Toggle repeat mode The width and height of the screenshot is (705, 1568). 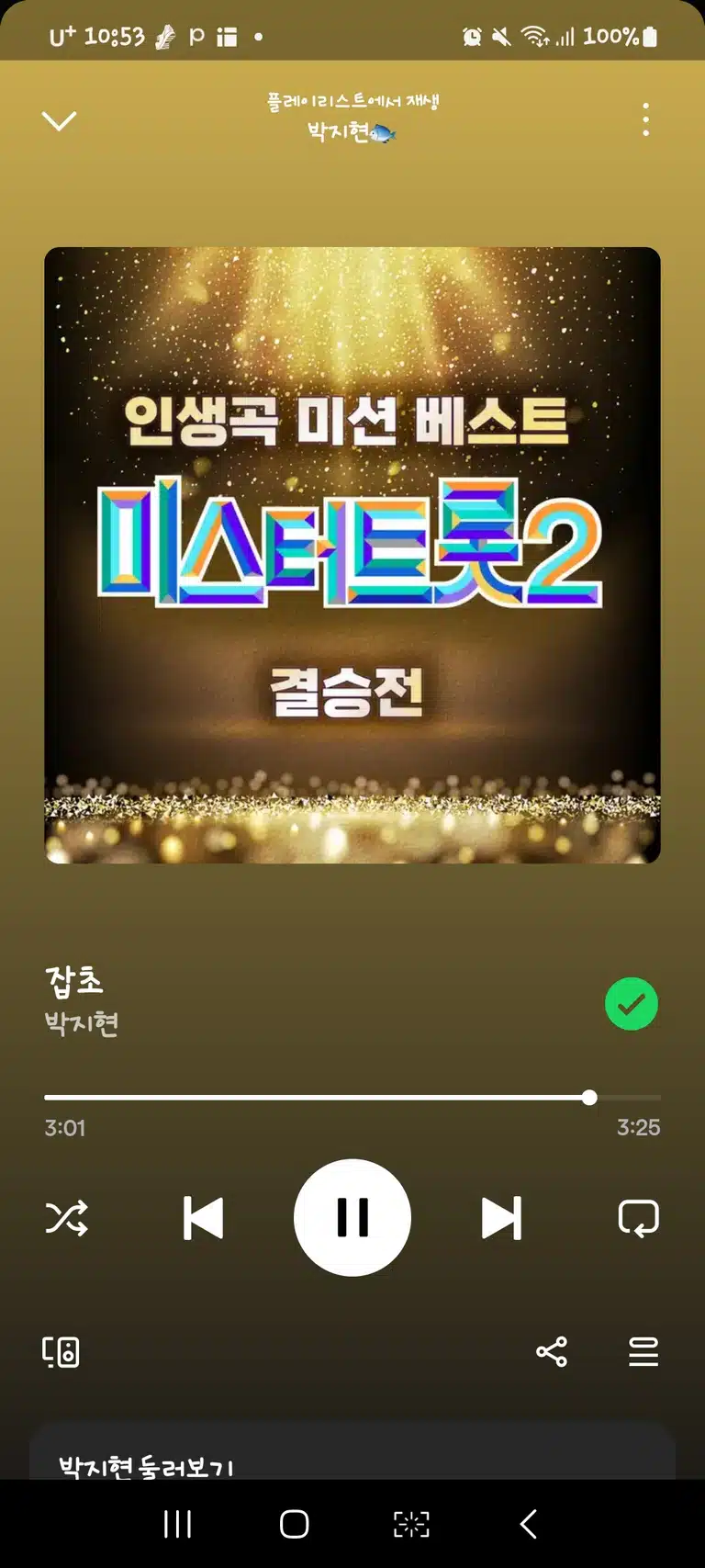(639, 1218)
